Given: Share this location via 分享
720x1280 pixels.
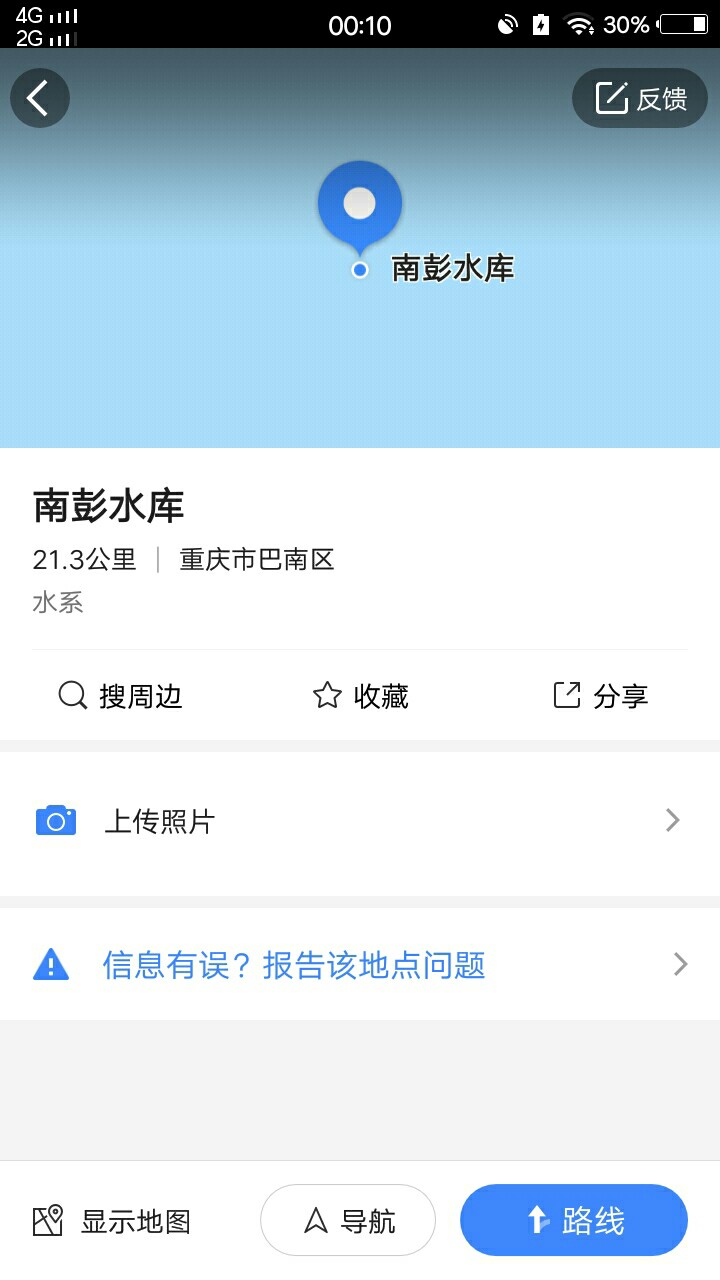Looking at the screenshot, I should coord(601,696).
